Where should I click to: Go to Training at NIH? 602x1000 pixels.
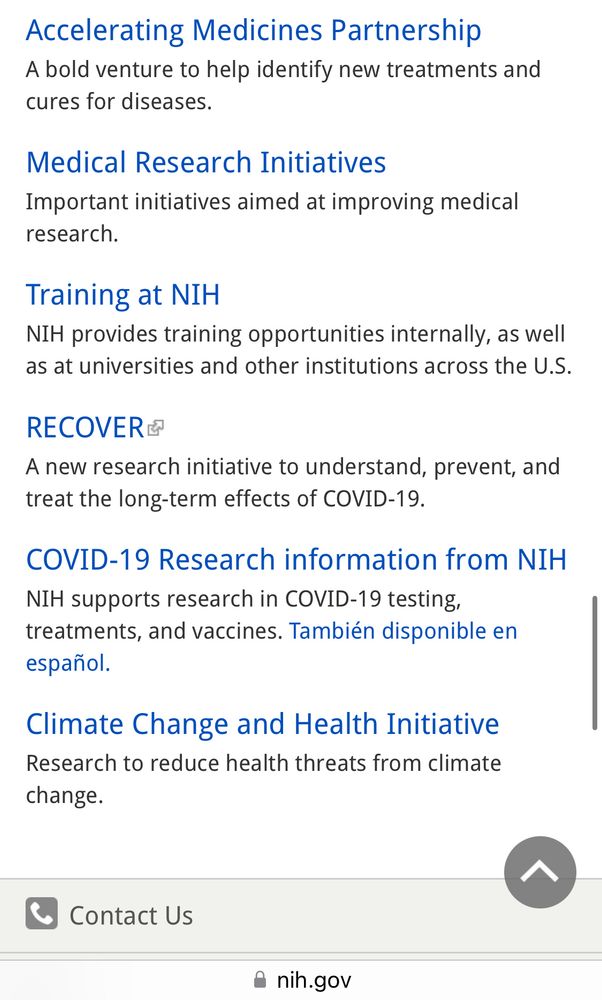(x=122, y=295)
